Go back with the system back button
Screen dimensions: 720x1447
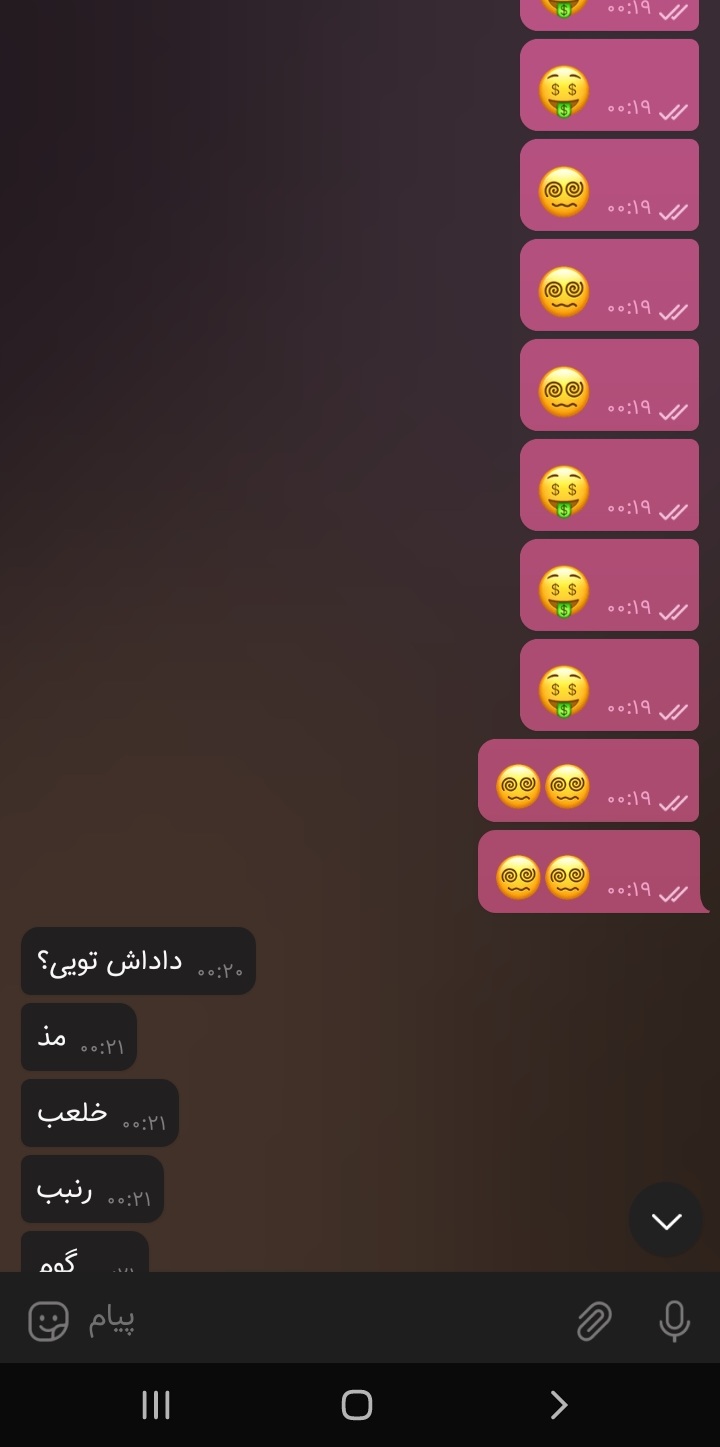[559, 1405]
